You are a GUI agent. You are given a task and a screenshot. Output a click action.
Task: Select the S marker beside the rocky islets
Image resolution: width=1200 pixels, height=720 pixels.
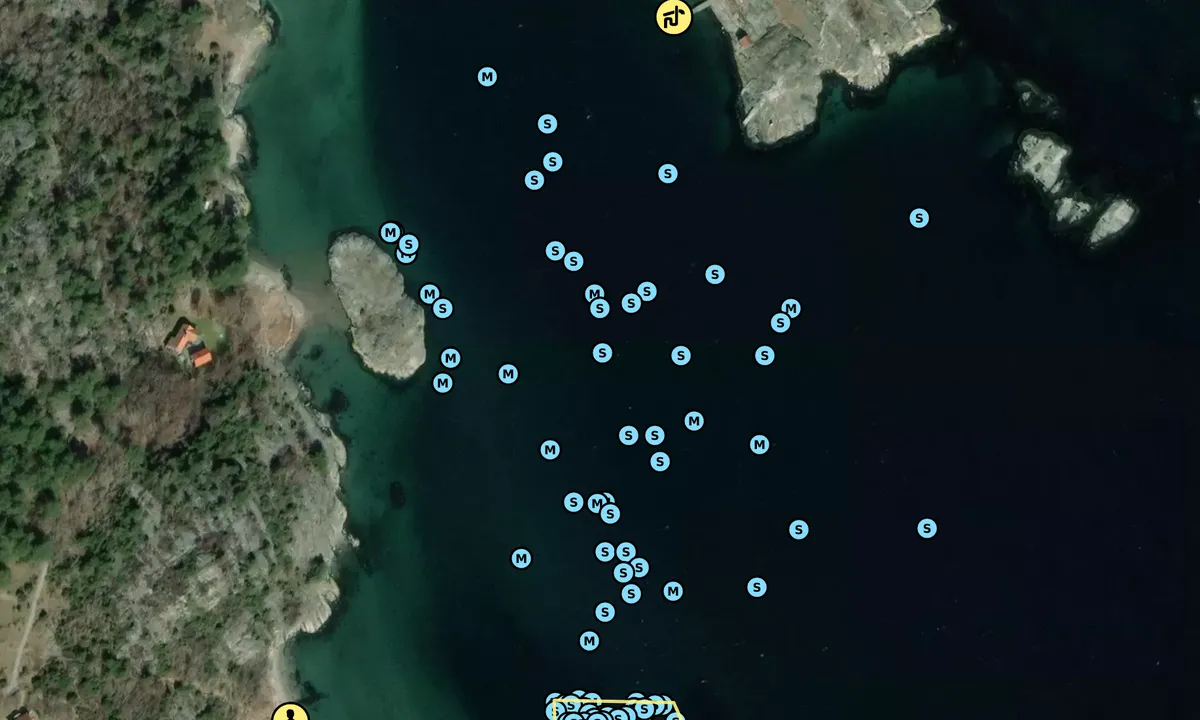point(919,218)
